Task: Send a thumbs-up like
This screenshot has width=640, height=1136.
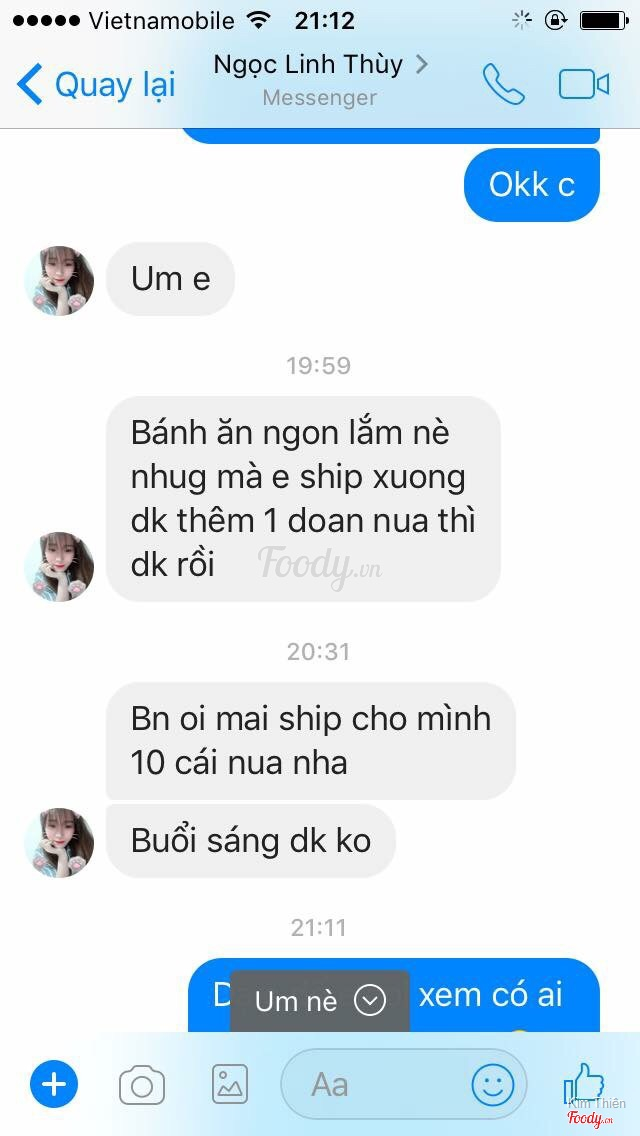Action: point(584,1082)
